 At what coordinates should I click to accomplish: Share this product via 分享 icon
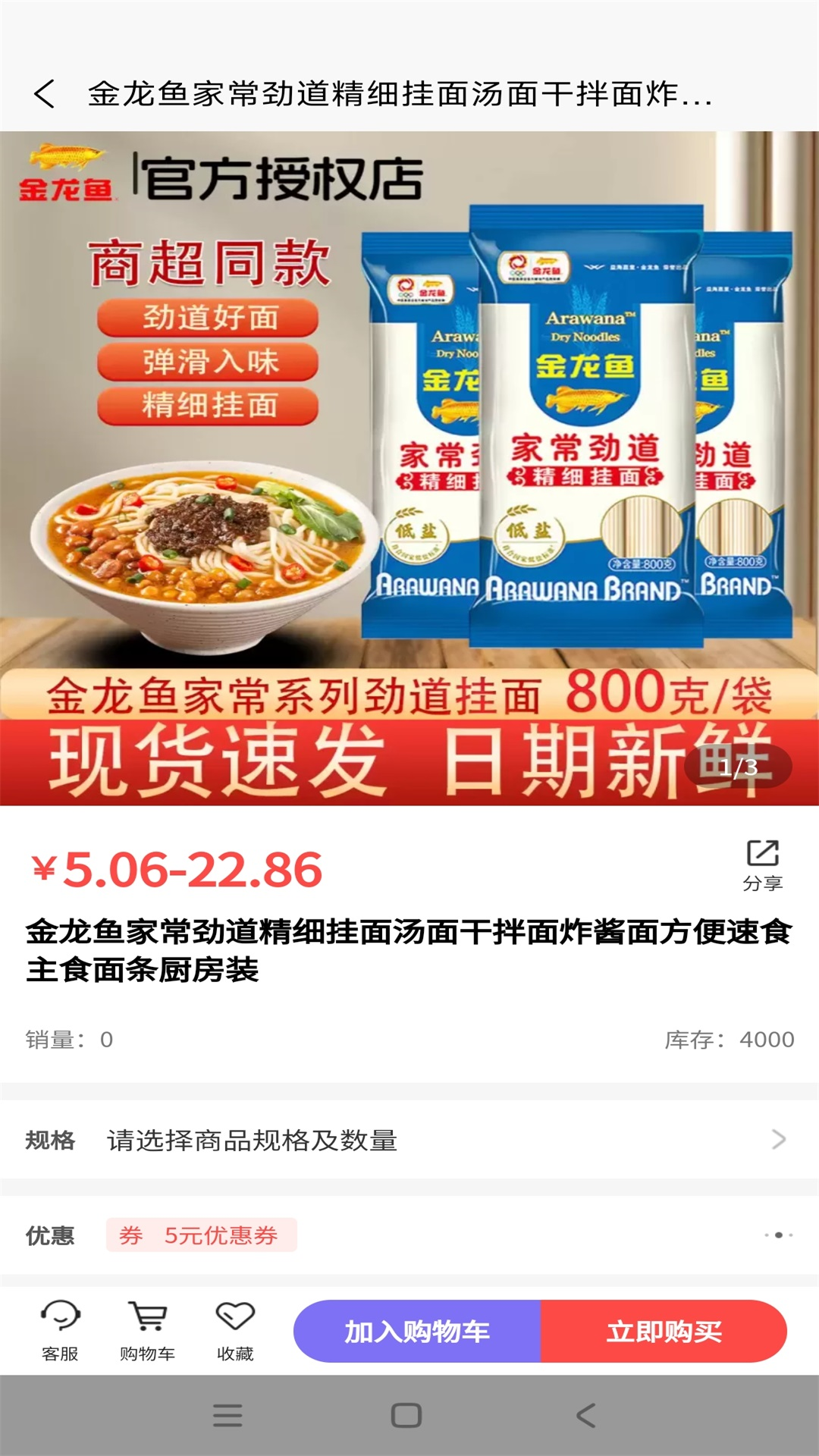point(762,864)
